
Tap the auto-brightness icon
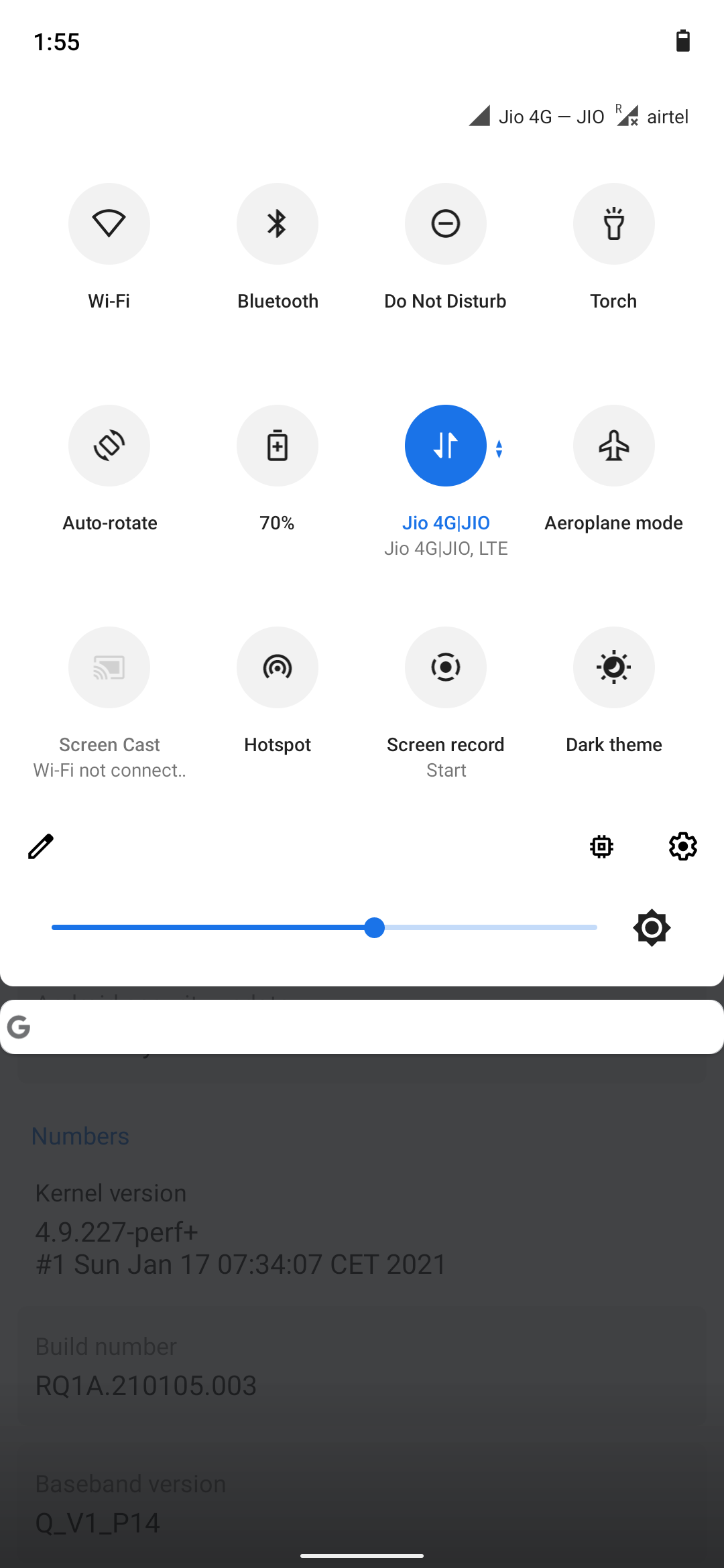(651, 927)
